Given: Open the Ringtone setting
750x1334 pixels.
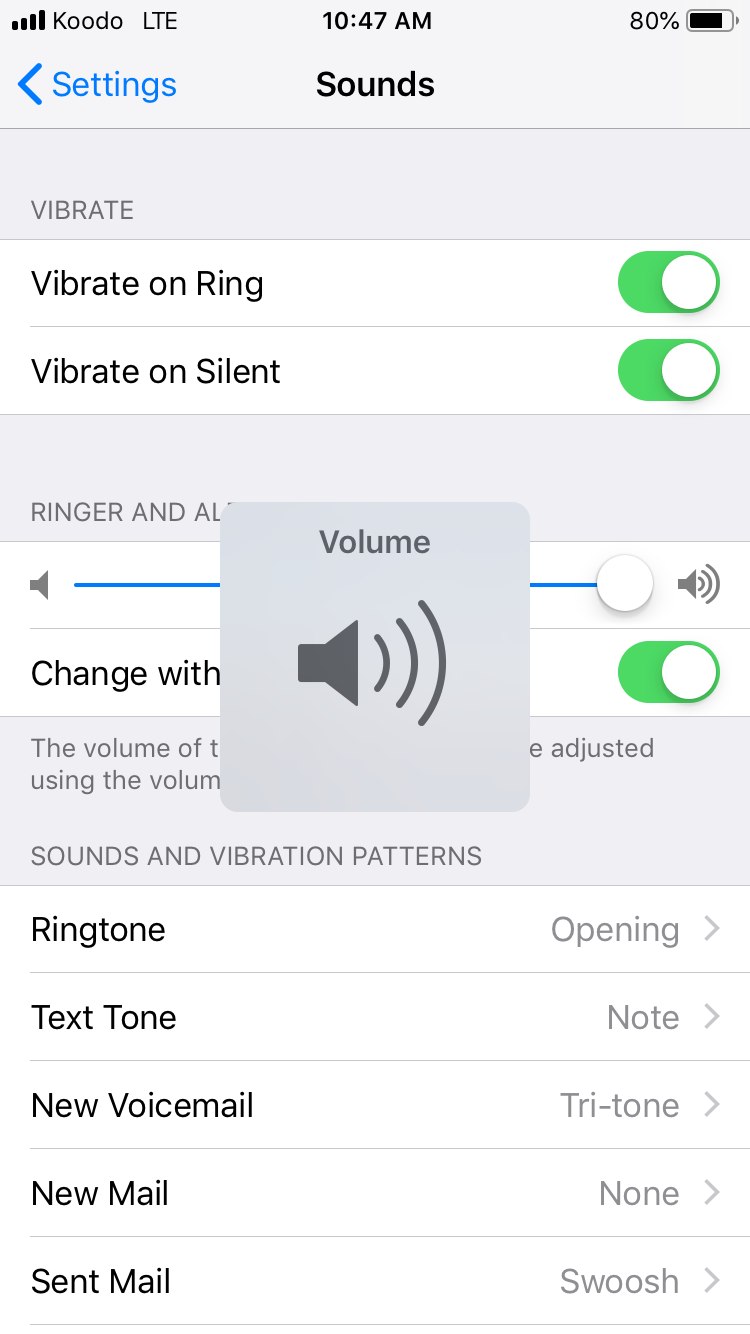Looking at the screenshot, I should pyautogui.click(x=375, y=930).
